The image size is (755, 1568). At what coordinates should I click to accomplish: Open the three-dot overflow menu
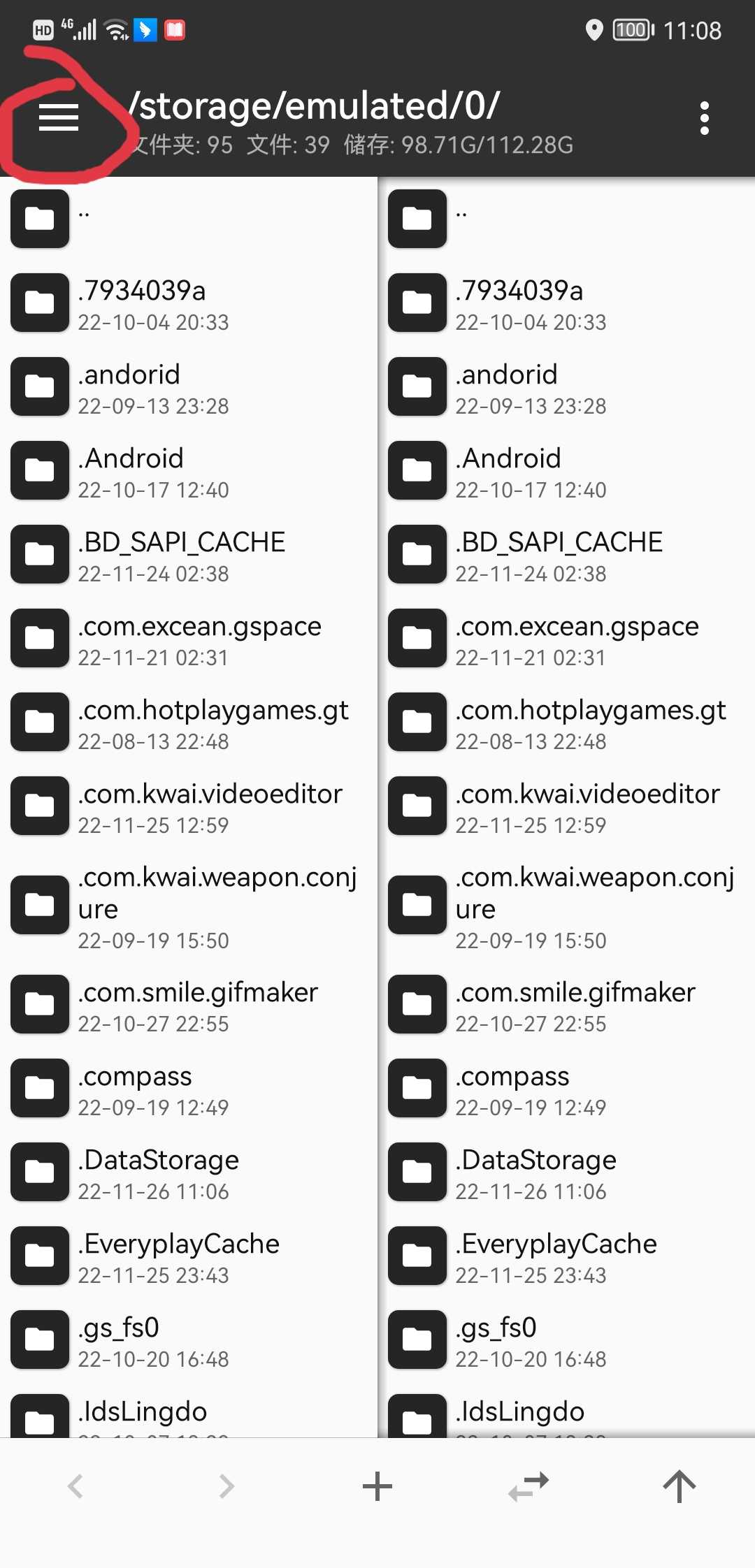click(x=704, y=118)
